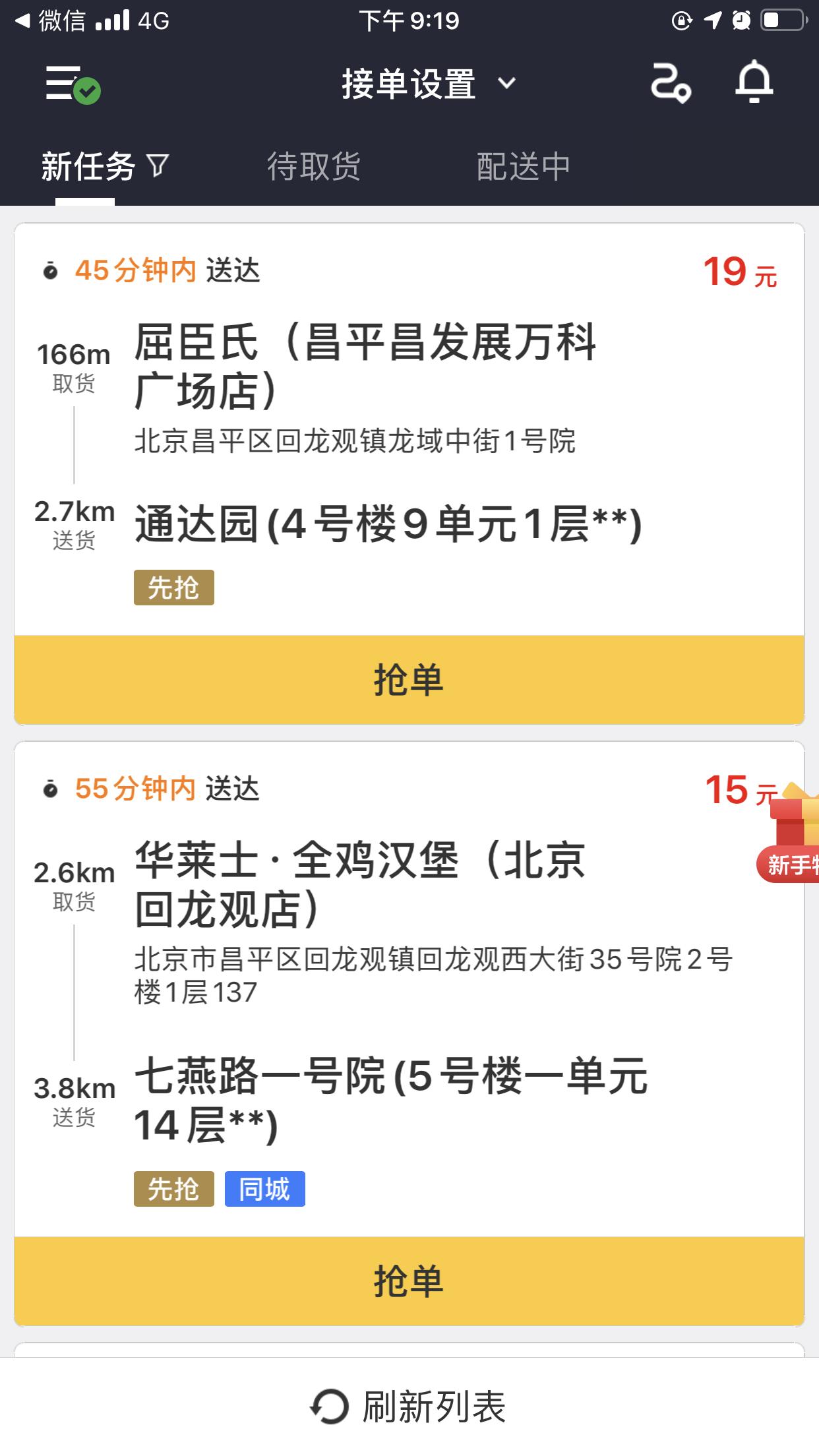819x1456 pixels.
Task: Switch to the 配送中 tab
Action: pyautogui.click(x=523, y=166)
